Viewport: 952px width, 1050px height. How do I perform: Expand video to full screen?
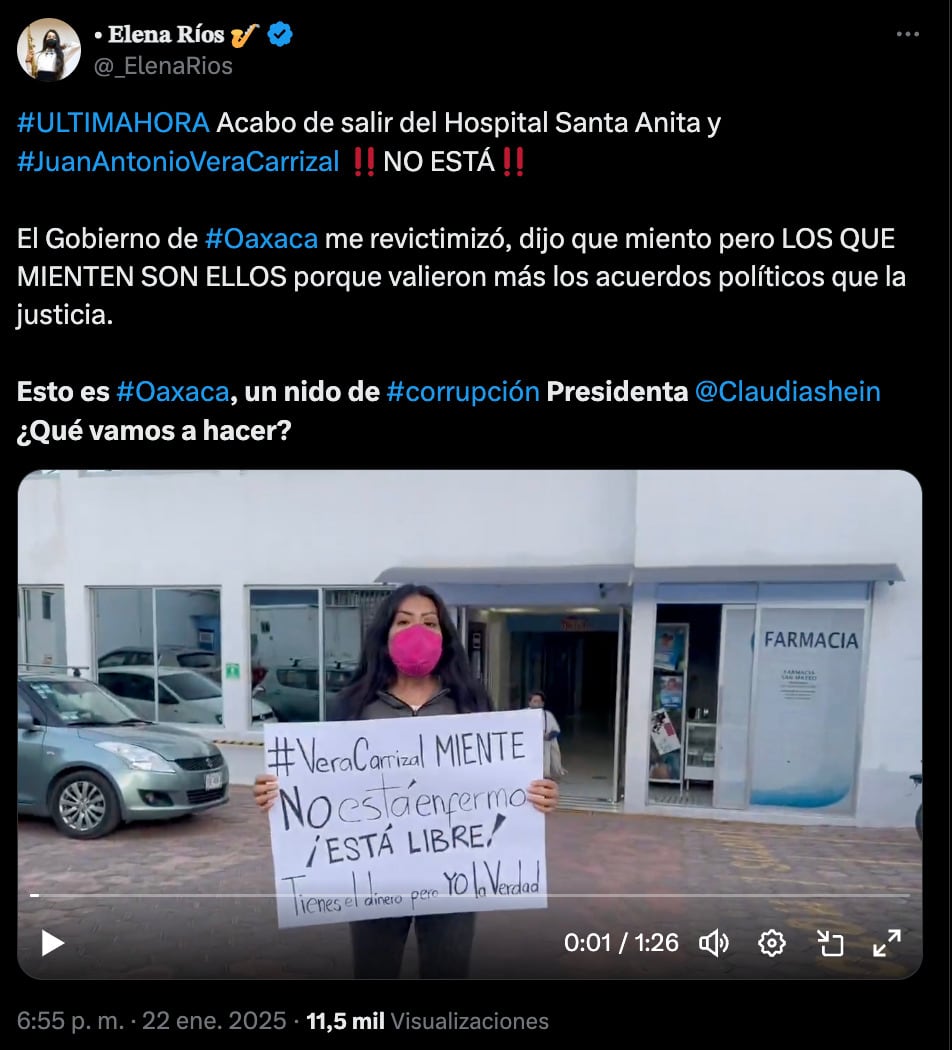[x=887, y=943]
